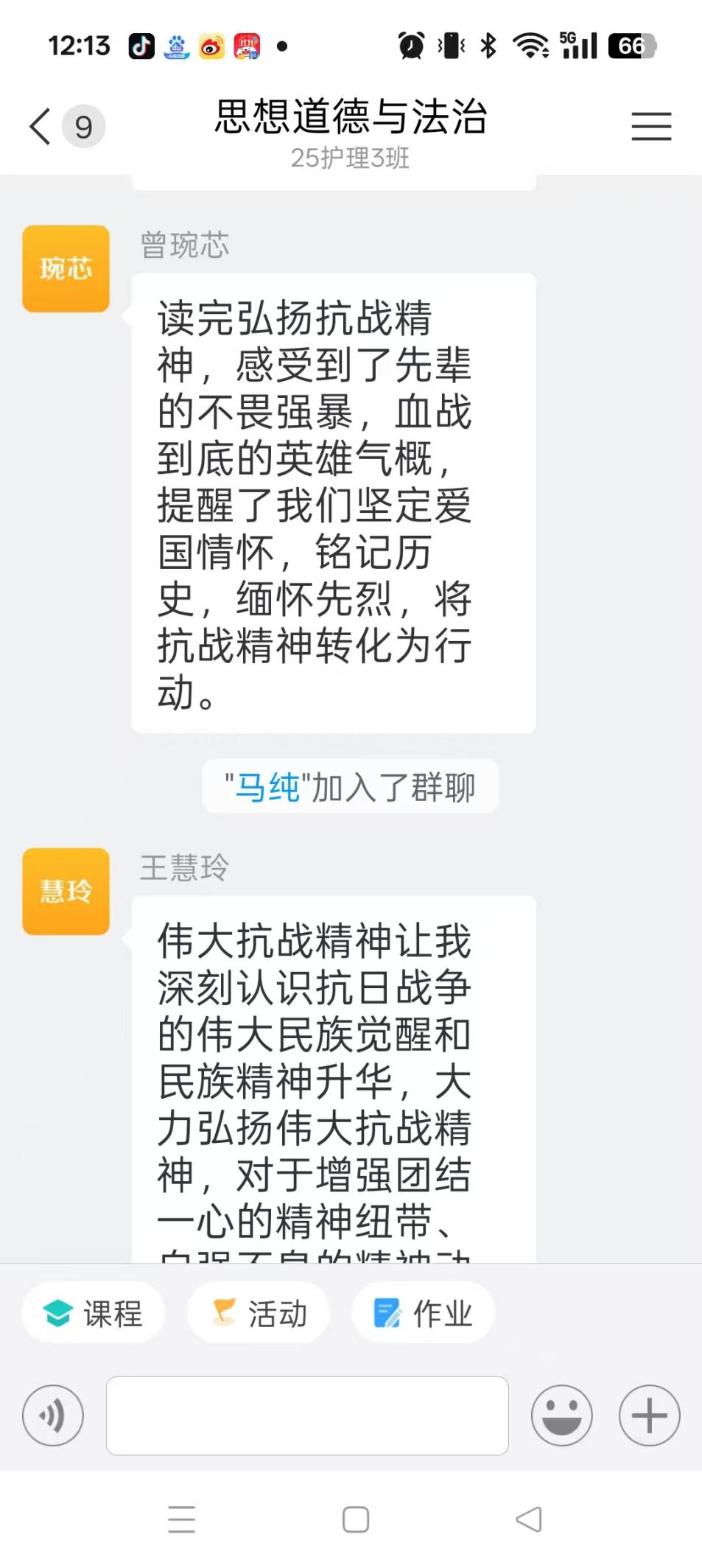Tap the system home button
The height and width of the screenshot is (1568, 702).
(x=356, y=1519)
